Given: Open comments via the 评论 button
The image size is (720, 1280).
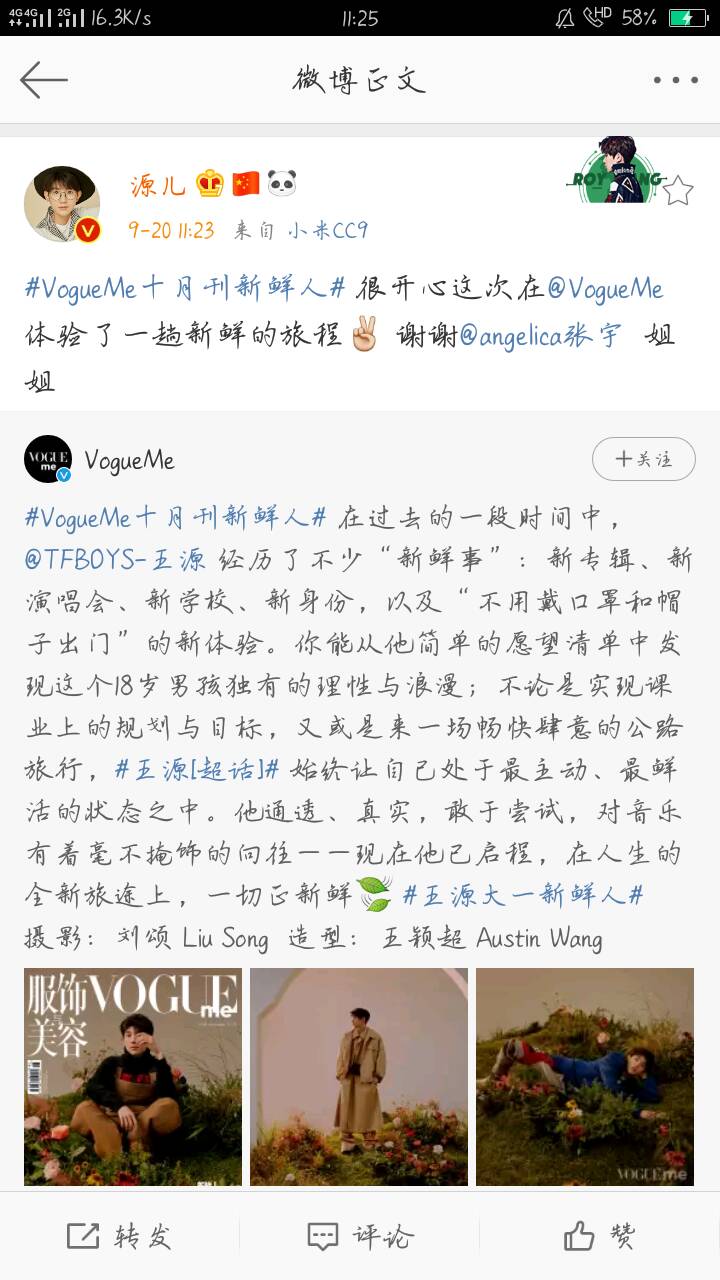Looking at the screenshot, I should (x=360, y=1236).
